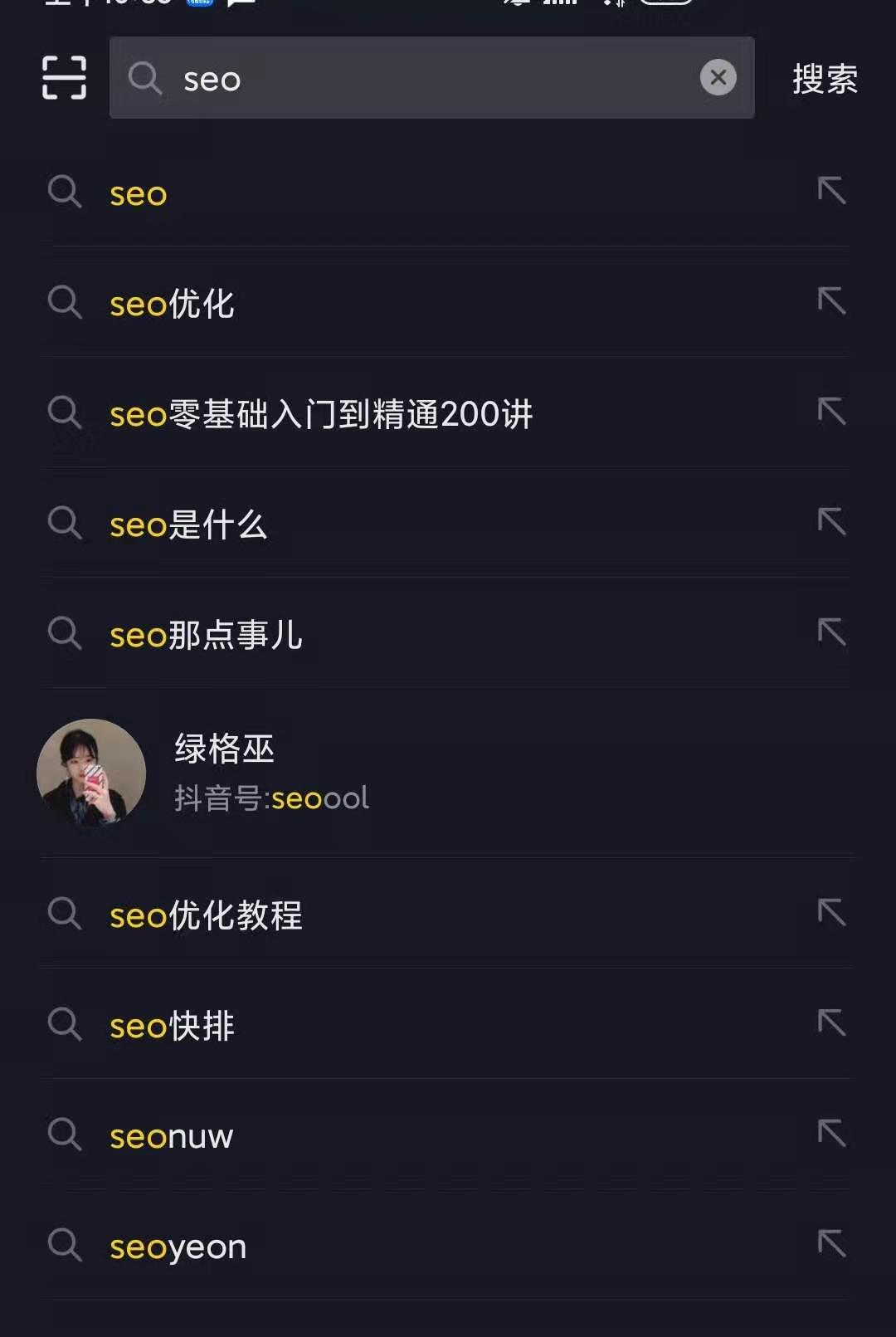Viewport: 896px width, 1337px height.
Task: Select the "seo是什么" suggestion
Action: tap(188, 524)
